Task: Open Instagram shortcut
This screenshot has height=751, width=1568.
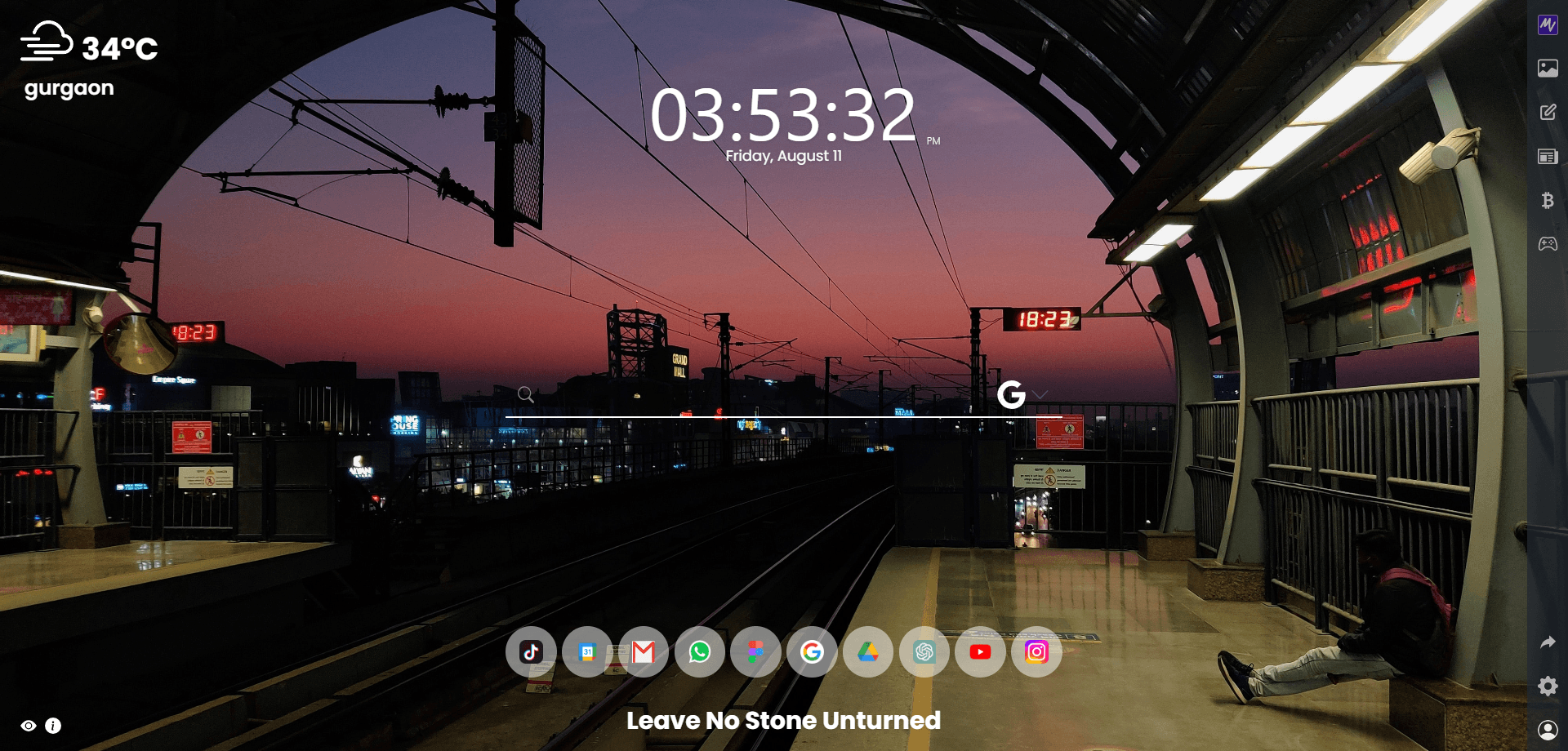Action: (x=1036, y=651)
